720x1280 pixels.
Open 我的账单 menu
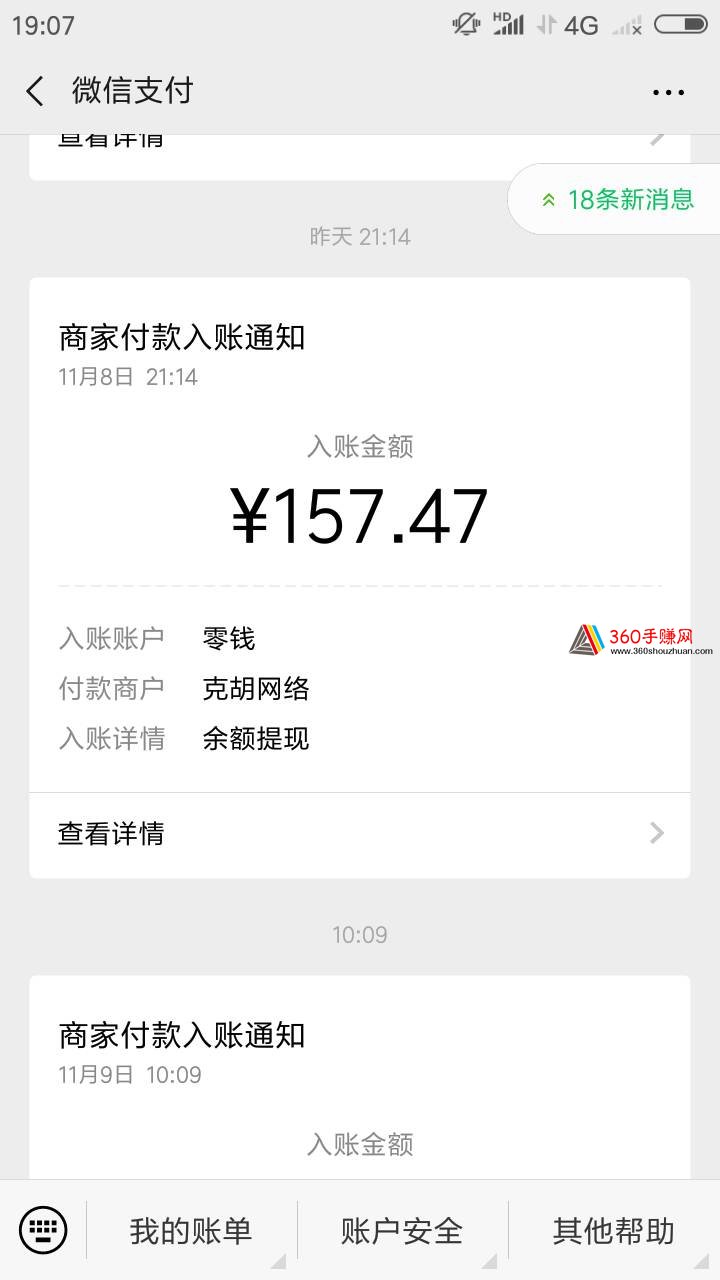(x=191, y=1230)
